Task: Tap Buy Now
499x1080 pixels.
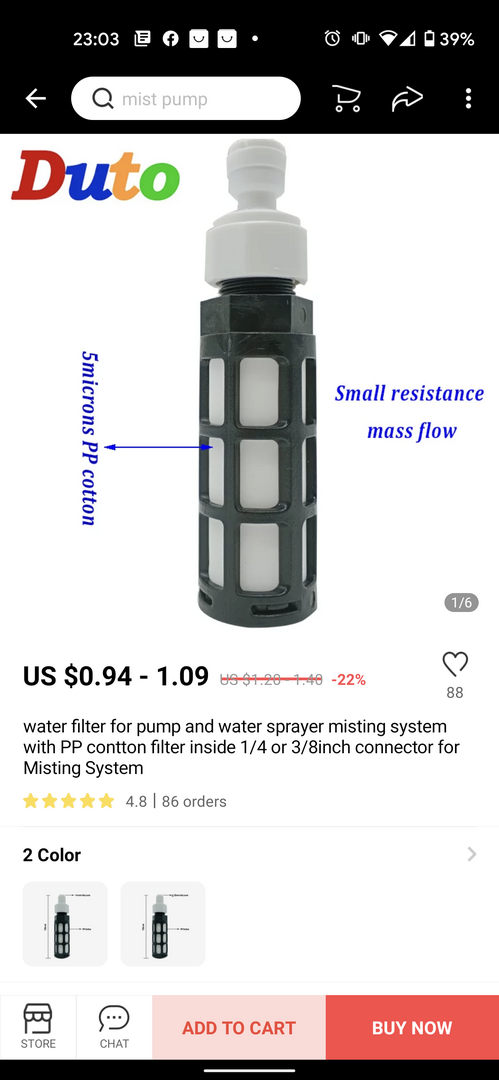Action: click(412, 1028)
